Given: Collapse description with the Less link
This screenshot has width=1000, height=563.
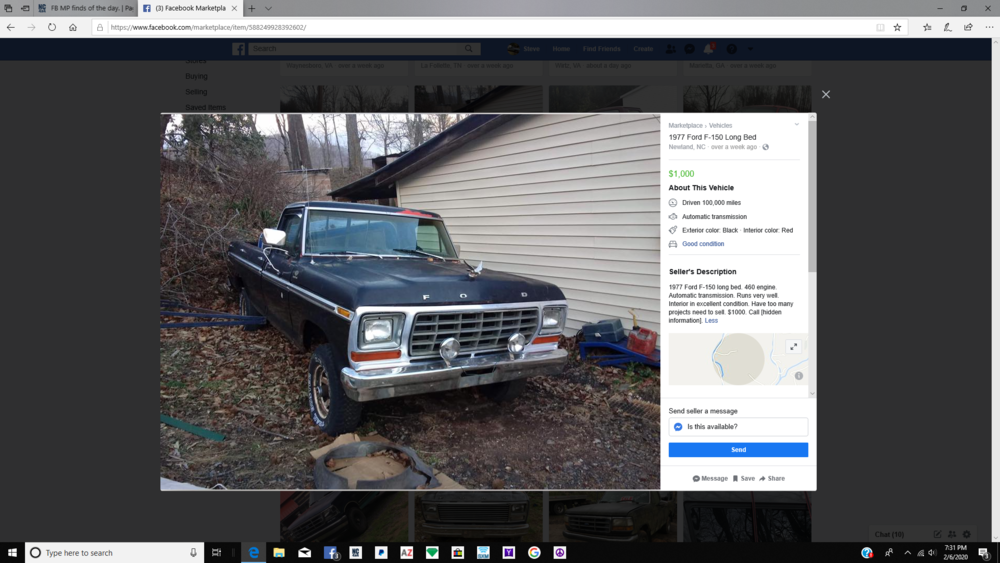Looking at the screenshot, I should click(711, 321).
